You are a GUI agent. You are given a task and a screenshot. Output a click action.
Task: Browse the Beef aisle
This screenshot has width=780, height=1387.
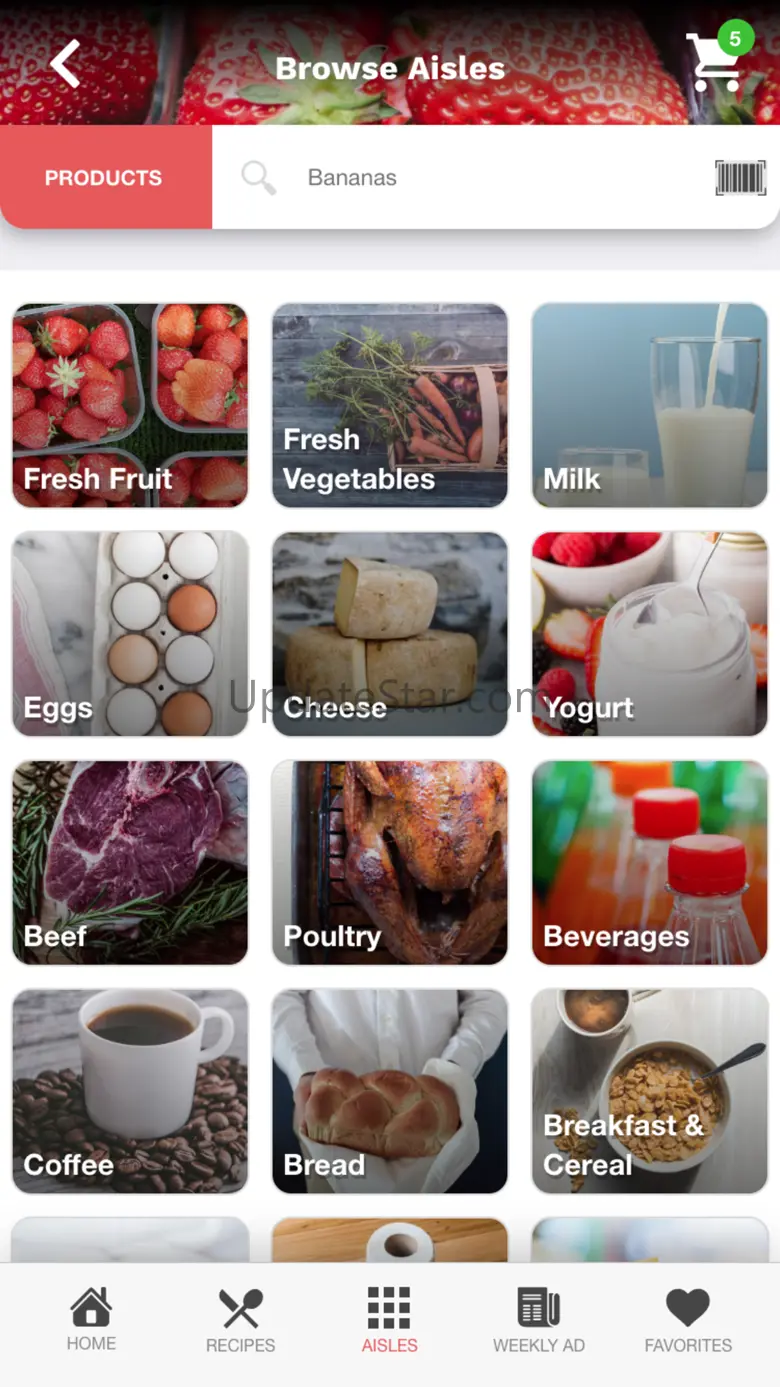click(x=130, y=862)
